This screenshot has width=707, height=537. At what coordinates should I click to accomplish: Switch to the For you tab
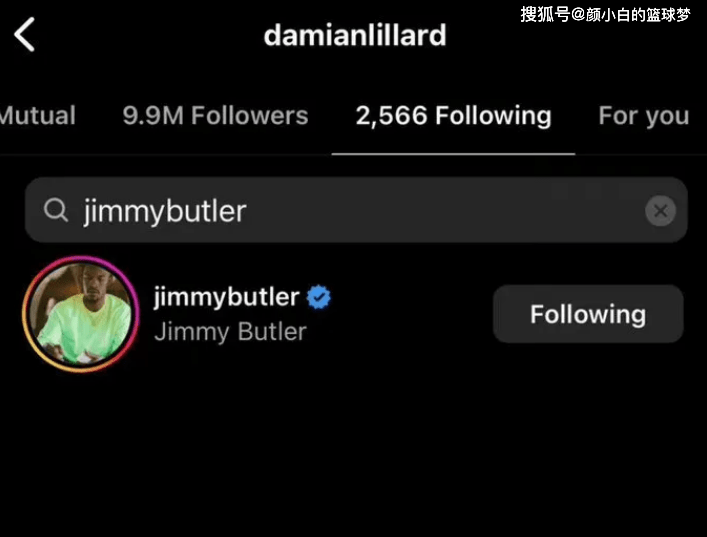tap(643, 116)
